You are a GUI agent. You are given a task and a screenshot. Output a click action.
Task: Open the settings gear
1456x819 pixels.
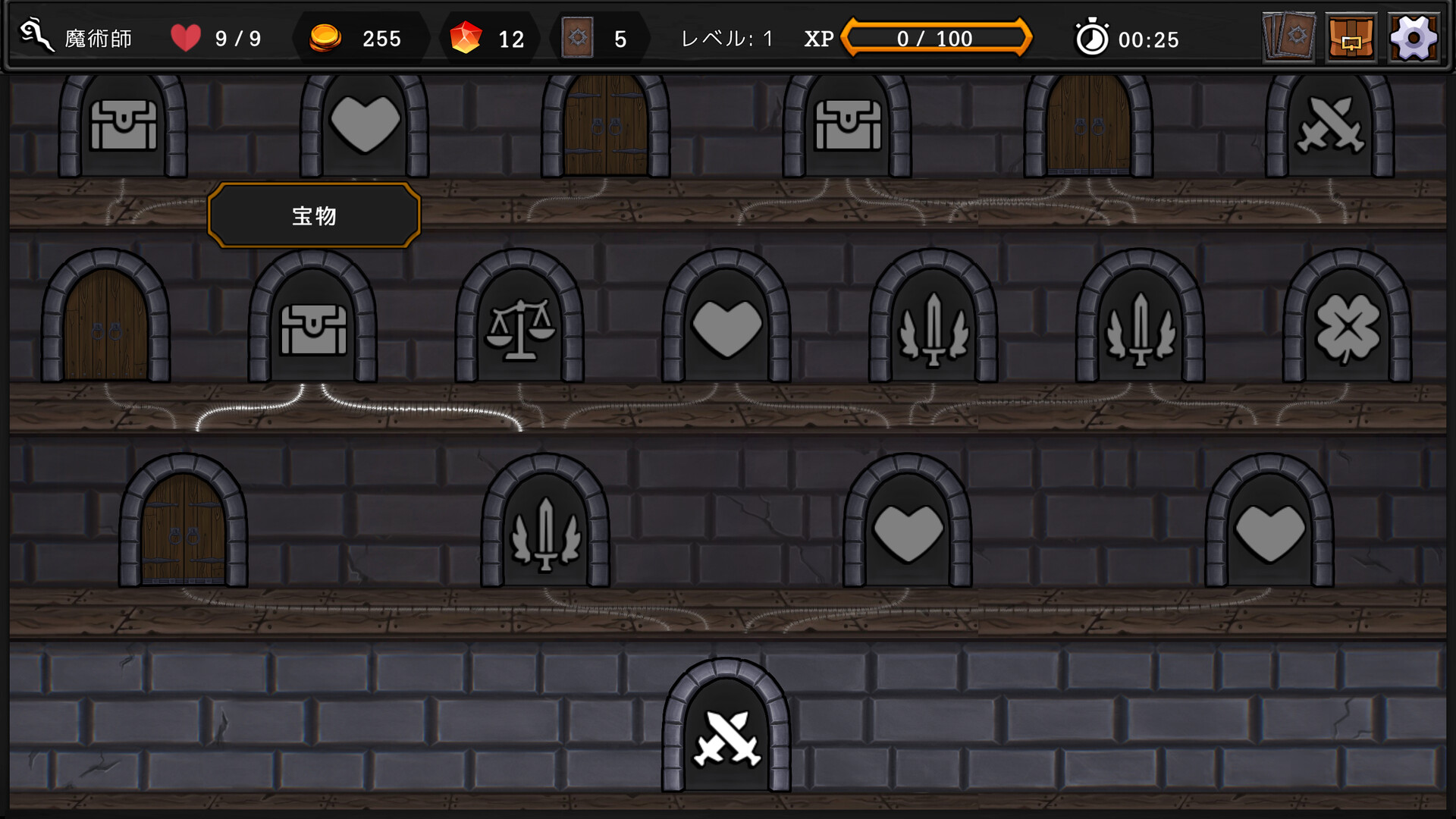click(1413, 37)
